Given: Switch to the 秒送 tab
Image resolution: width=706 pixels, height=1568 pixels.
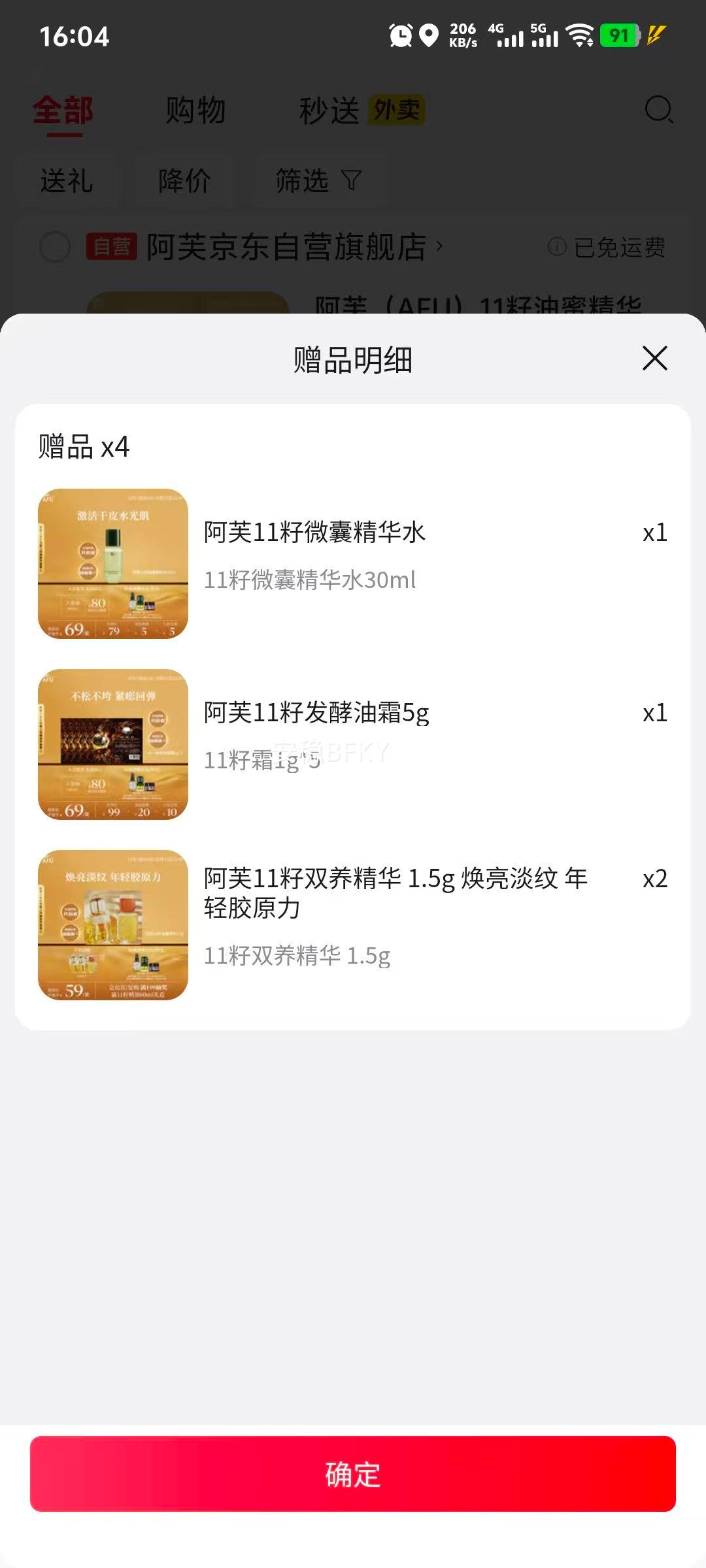Looking at the screenshot, I should pos(330,110).
